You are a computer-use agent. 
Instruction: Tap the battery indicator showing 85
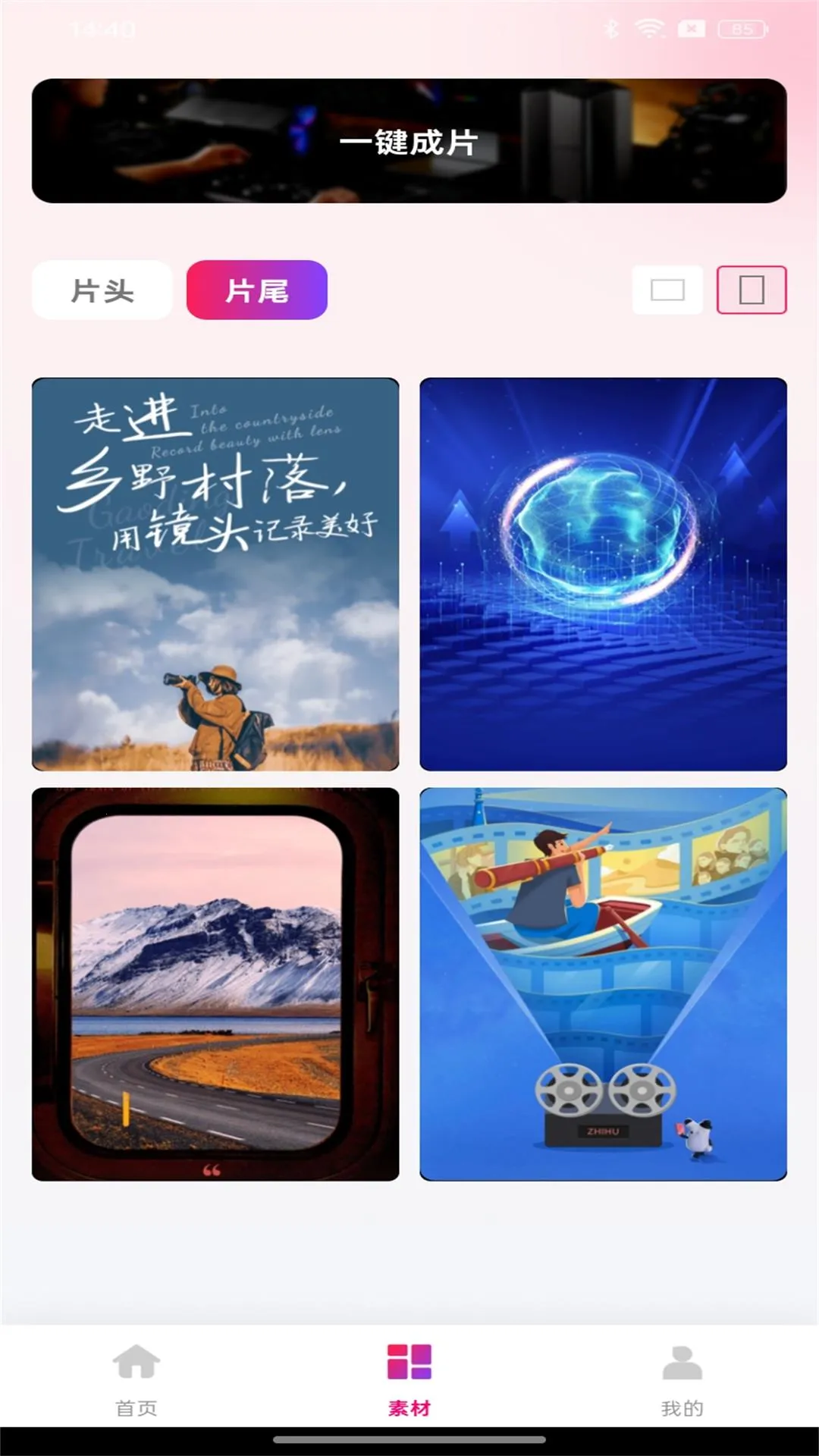[744, 29]
